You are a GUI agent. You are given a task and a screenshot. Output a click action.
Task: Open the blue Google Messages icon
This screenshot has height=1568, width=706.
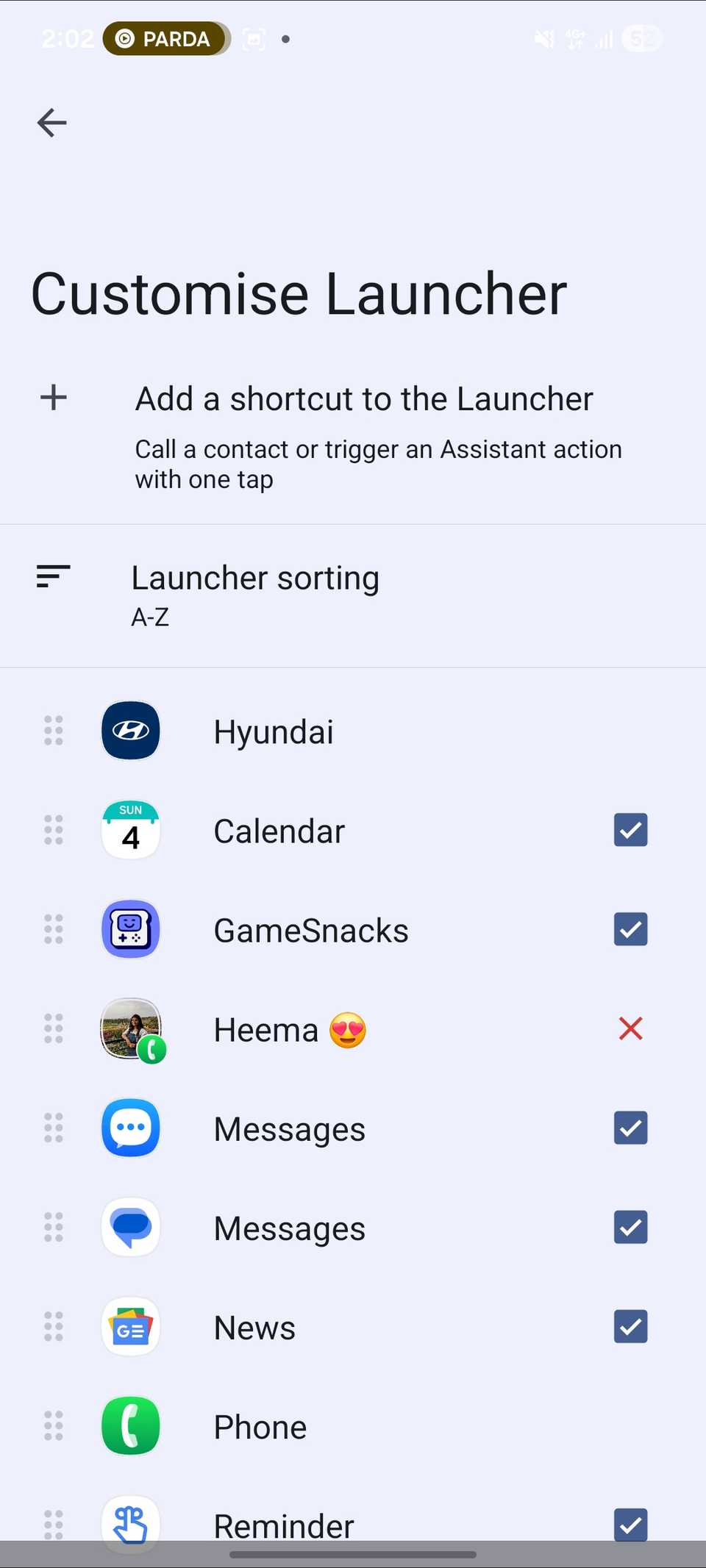130,1228
